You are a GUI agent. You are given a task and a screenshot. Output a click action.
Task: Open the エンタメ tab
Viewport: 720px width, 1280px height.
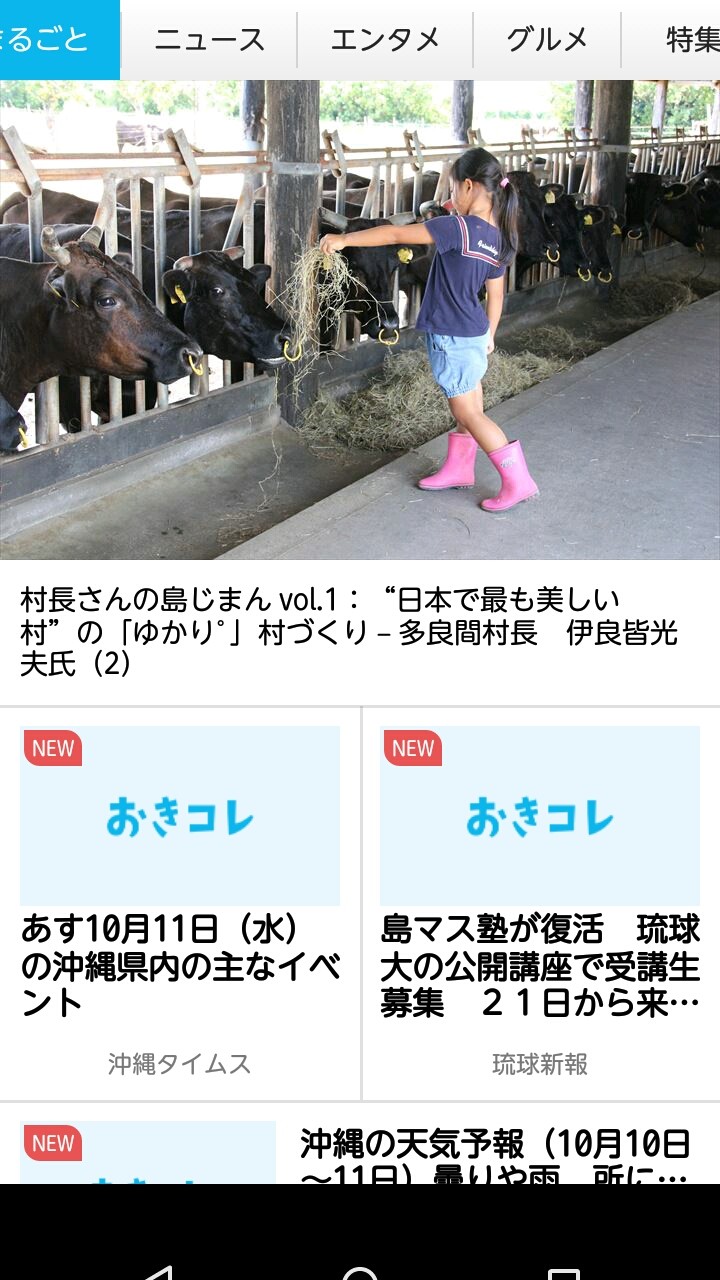point(385,40)
